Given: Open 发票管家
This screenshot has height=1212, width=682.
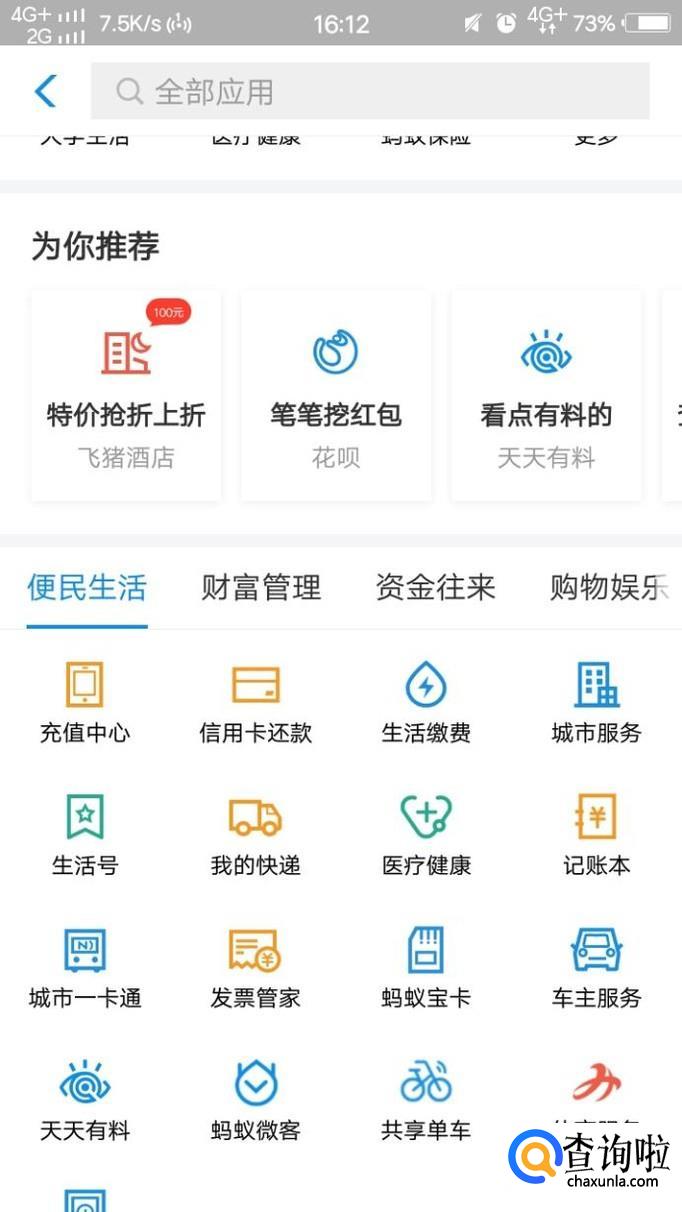Looking at the screenshot, I should click(256, 967).
